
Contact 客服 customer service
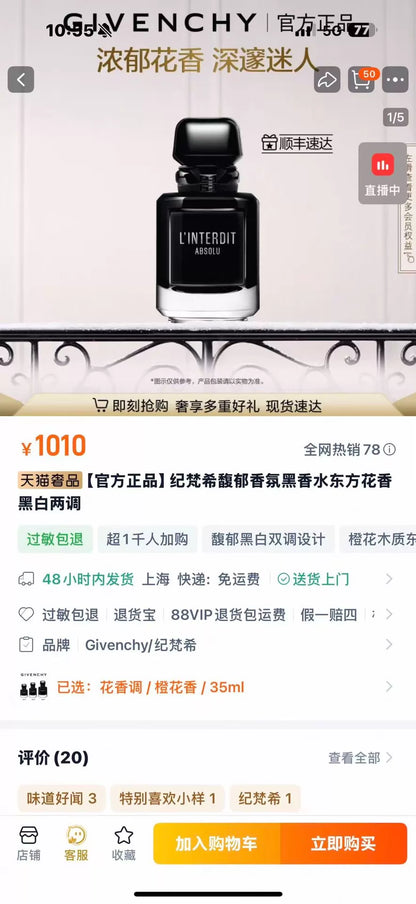[76, 843]
